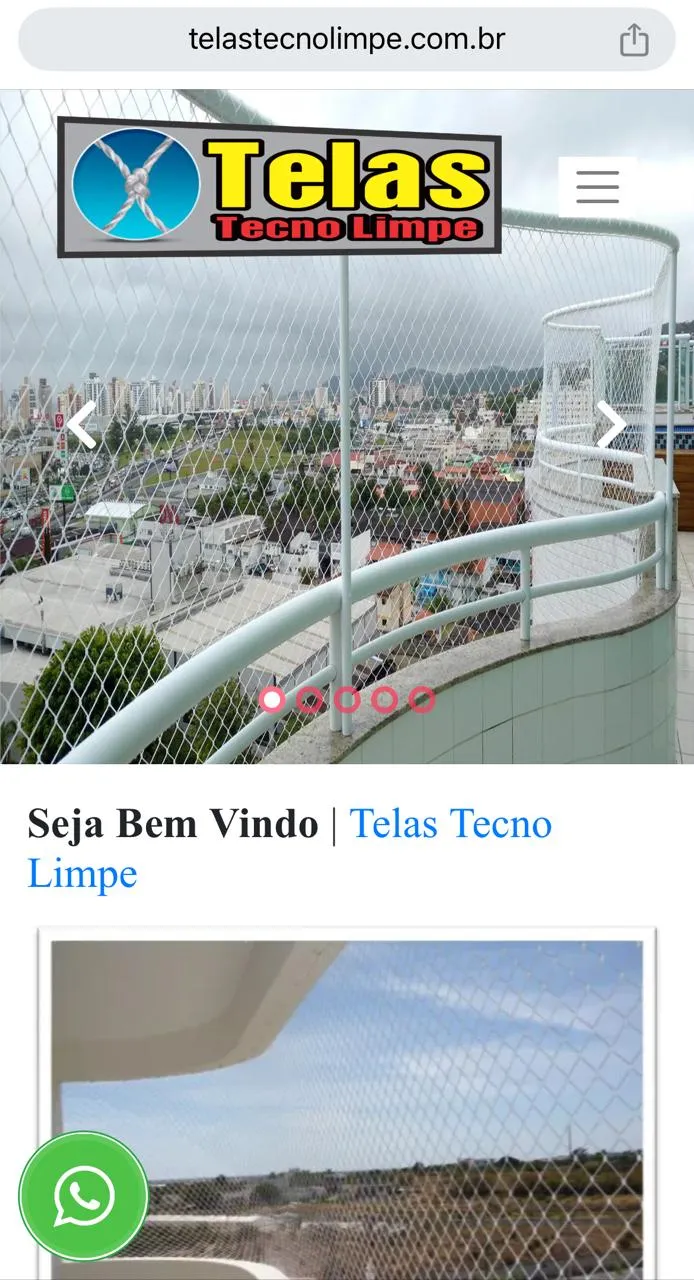Screen dimensions: 694x1280
Task: Start a WhatsApp chat with the green button
Action: coord(84,1196)
